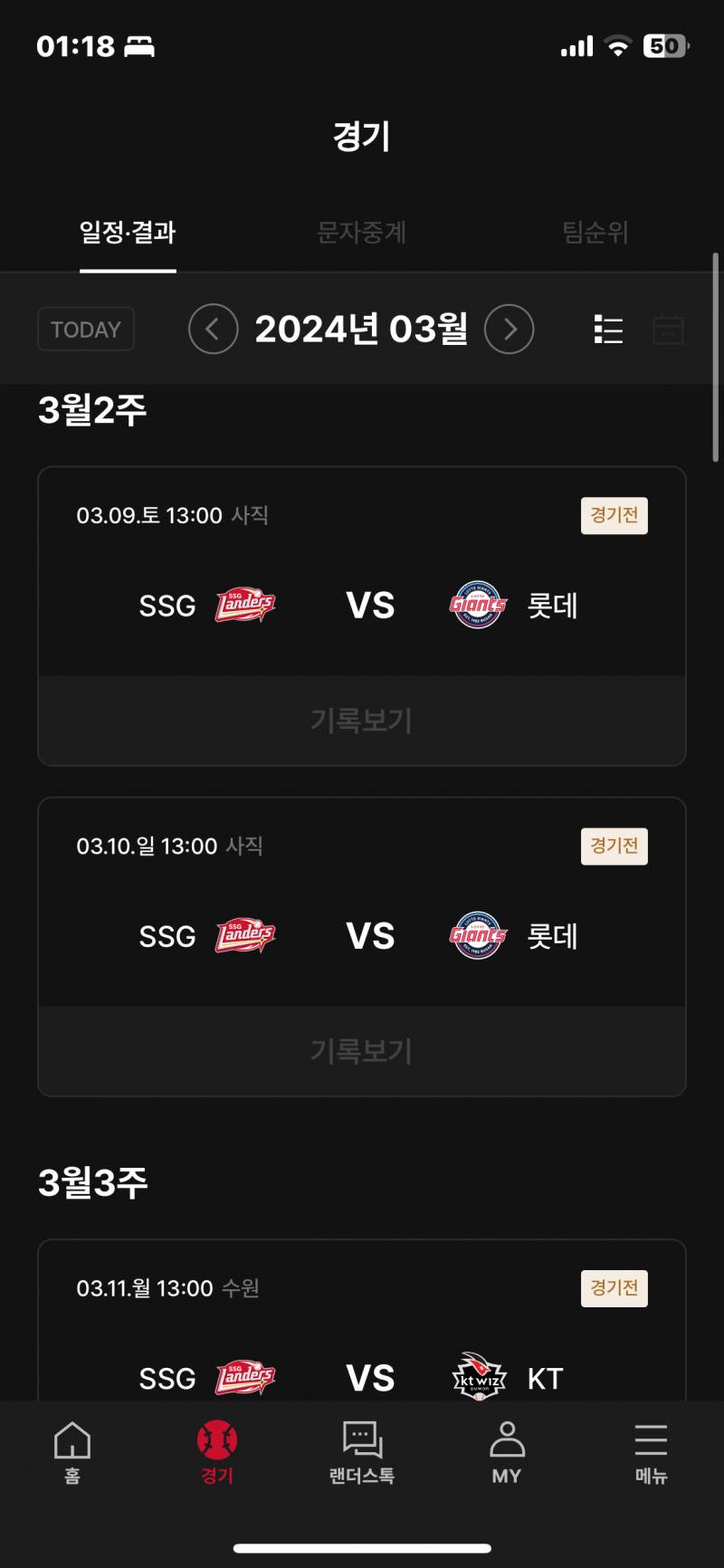Viewport: 724px width, 1568px height.
Task: Tap the SSG Landers logo in the March 9 game
Action: tap(244, 605)
